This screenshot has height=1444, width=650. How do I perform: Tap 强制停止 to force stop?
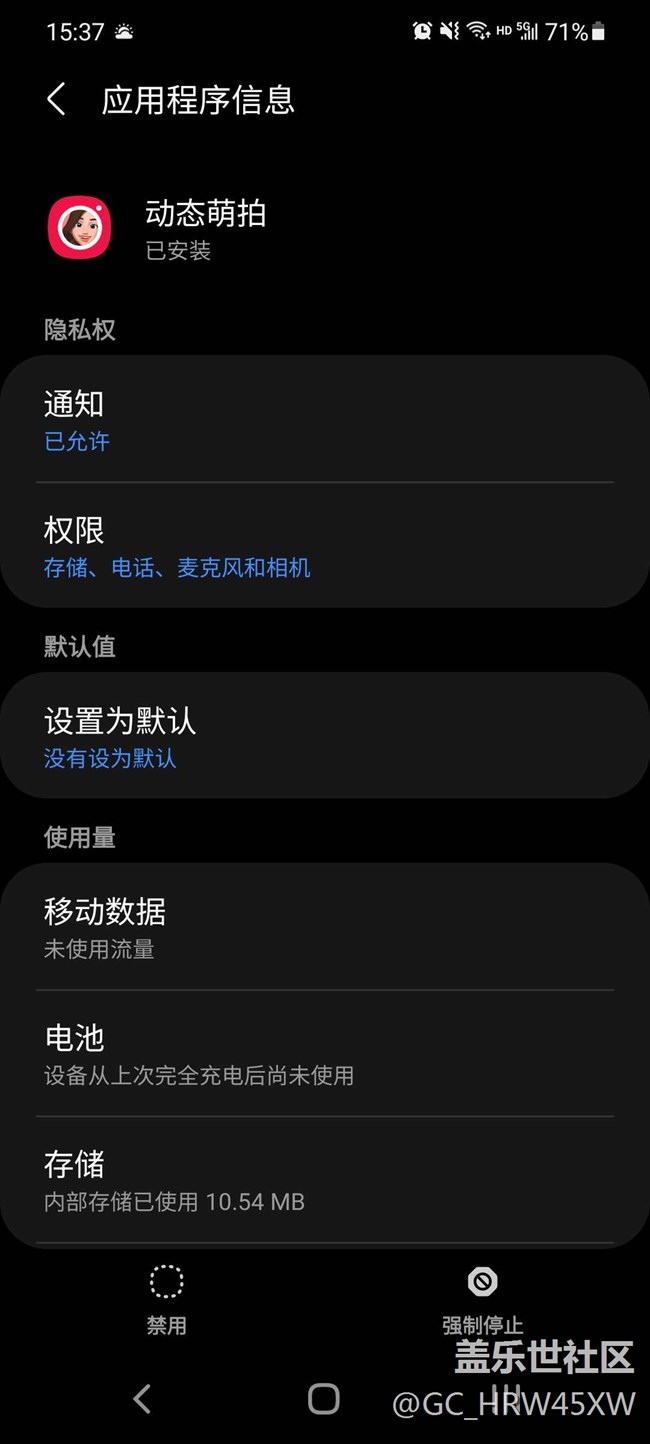pyautogui.click(x=482, y=1299)
